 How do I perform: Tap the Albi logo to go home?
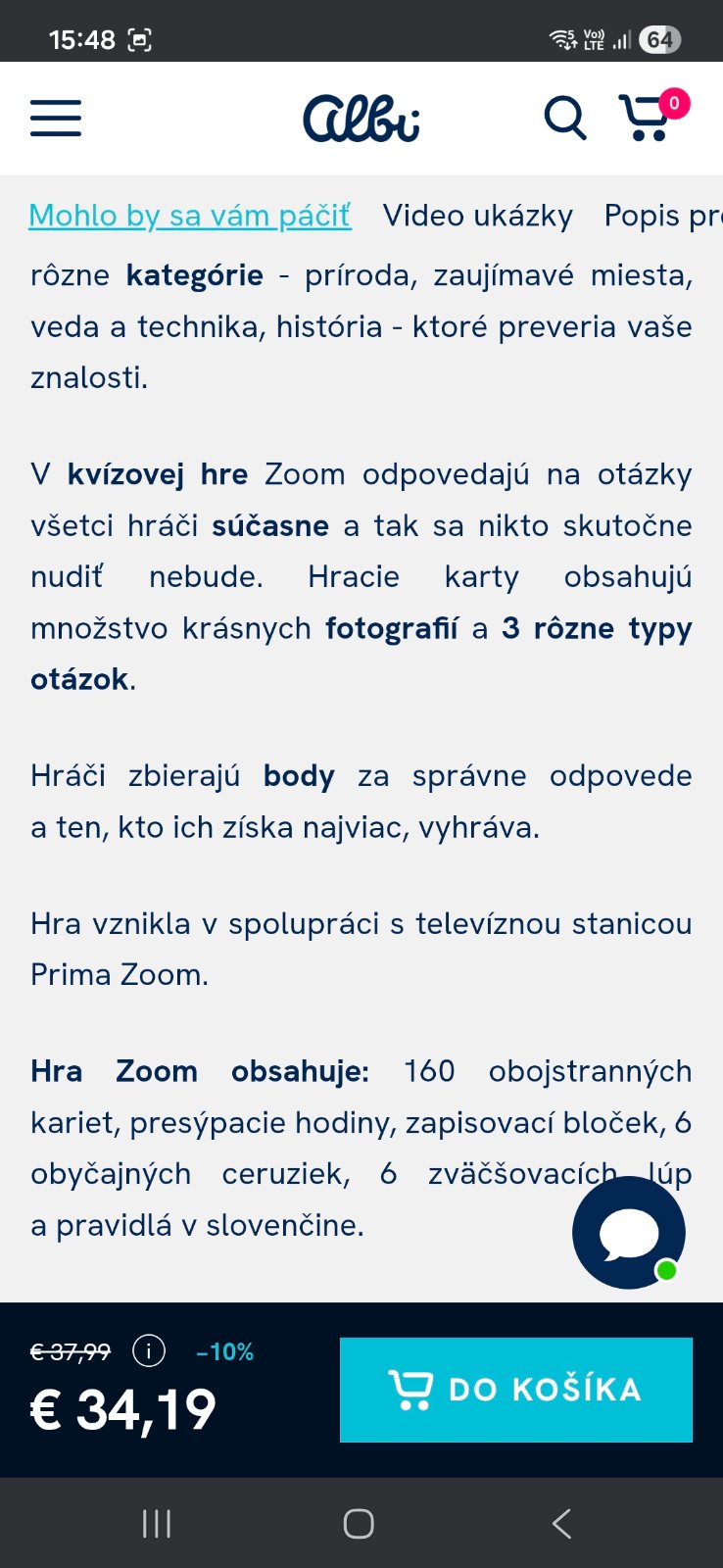(x=361, y=119)
